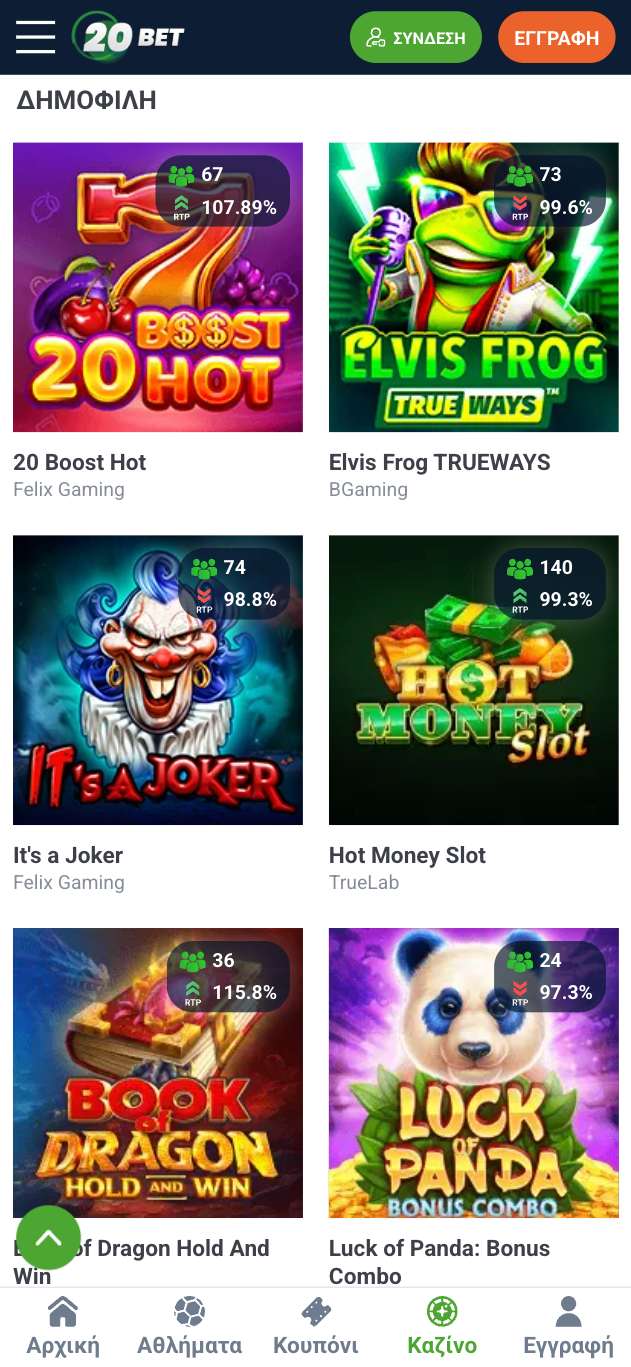Go to the Αρχική home tab
Screen dimensions: 631x1367
[63, 1326]
